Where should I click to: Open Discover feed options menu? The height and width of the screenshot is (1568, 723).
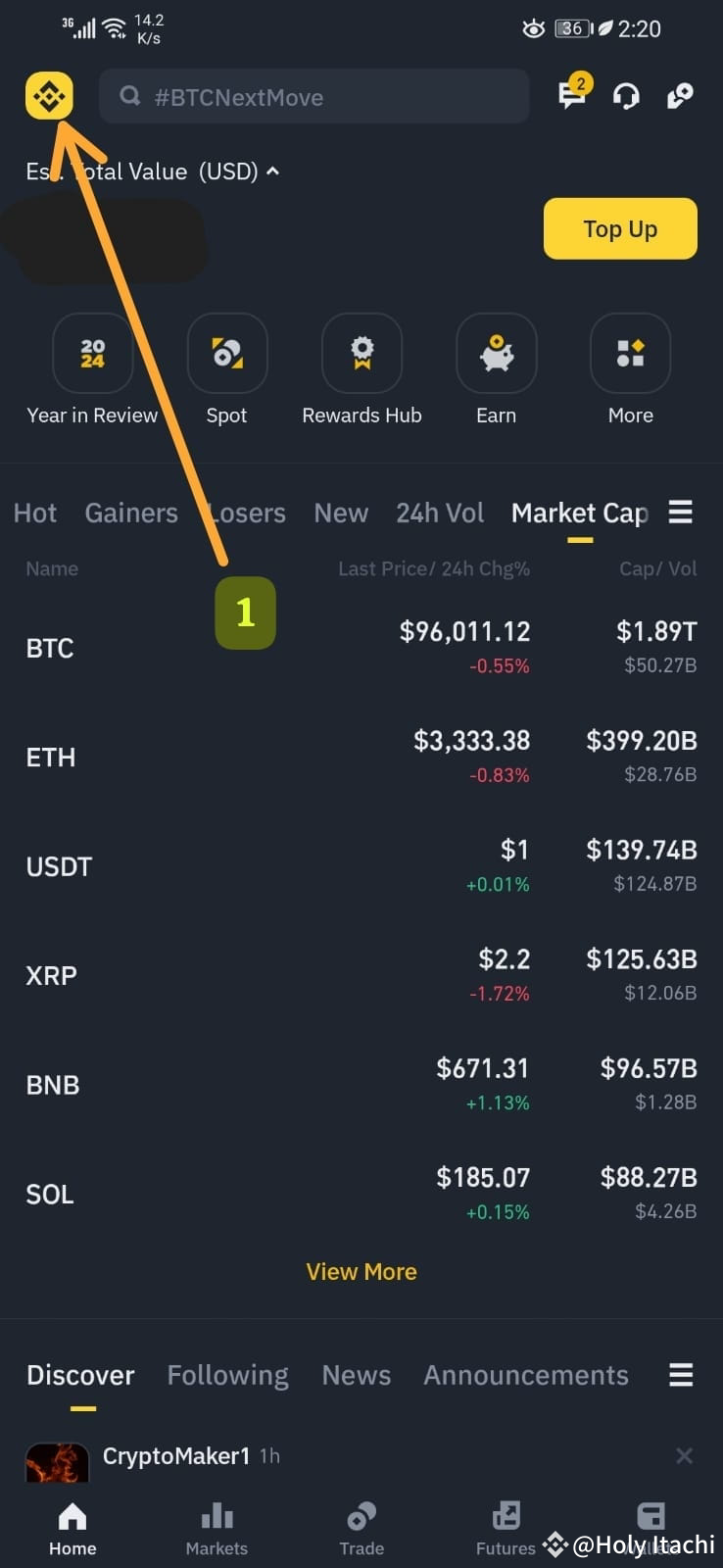point(680,1374)
